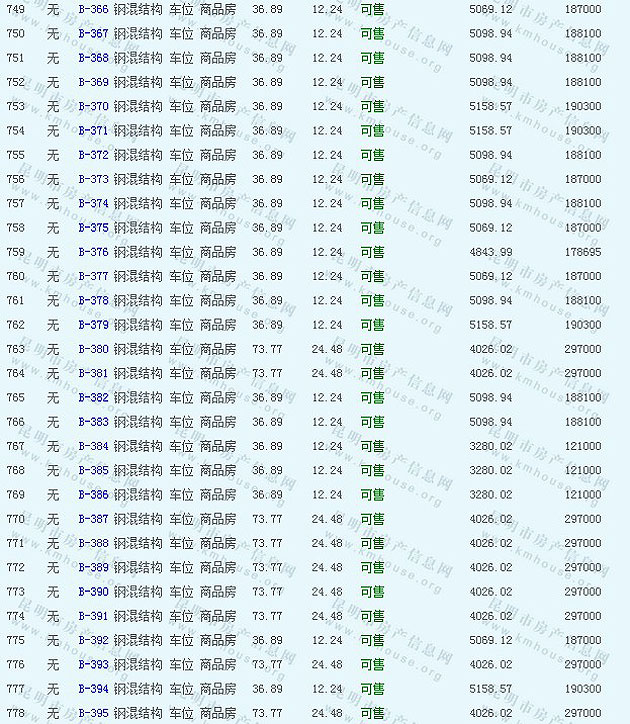Open details of unit B-379

tap(93, 325)
